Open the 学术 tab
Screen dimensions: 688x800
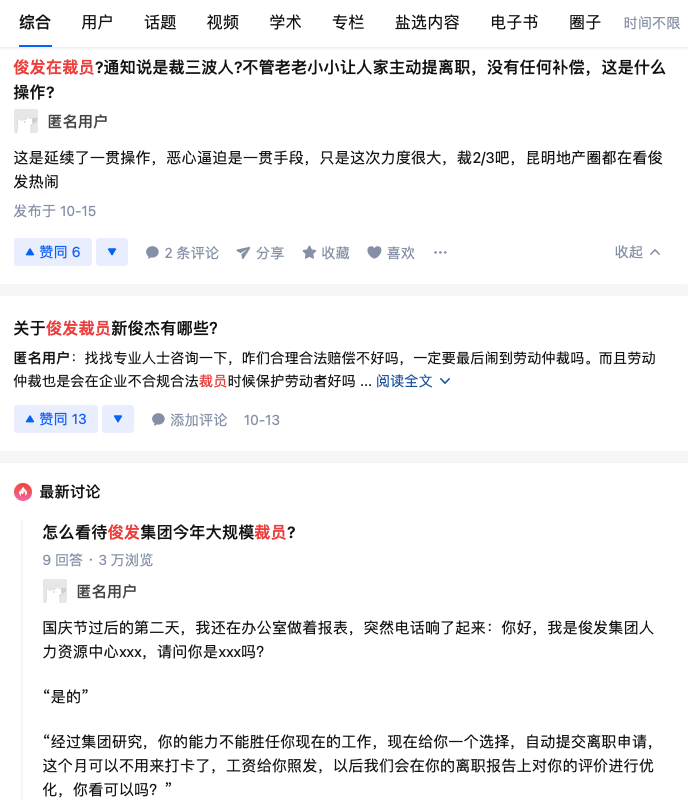[x=285, y=22]
